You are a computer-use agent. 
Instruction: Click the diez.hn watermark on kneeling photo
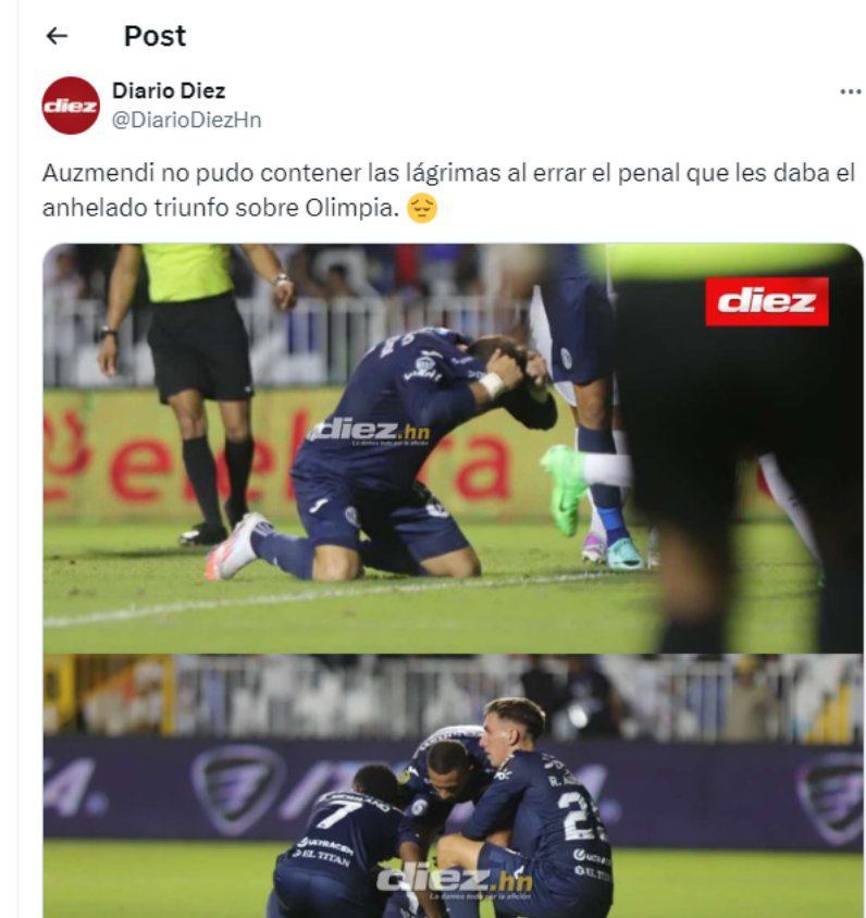click(370, 428)
